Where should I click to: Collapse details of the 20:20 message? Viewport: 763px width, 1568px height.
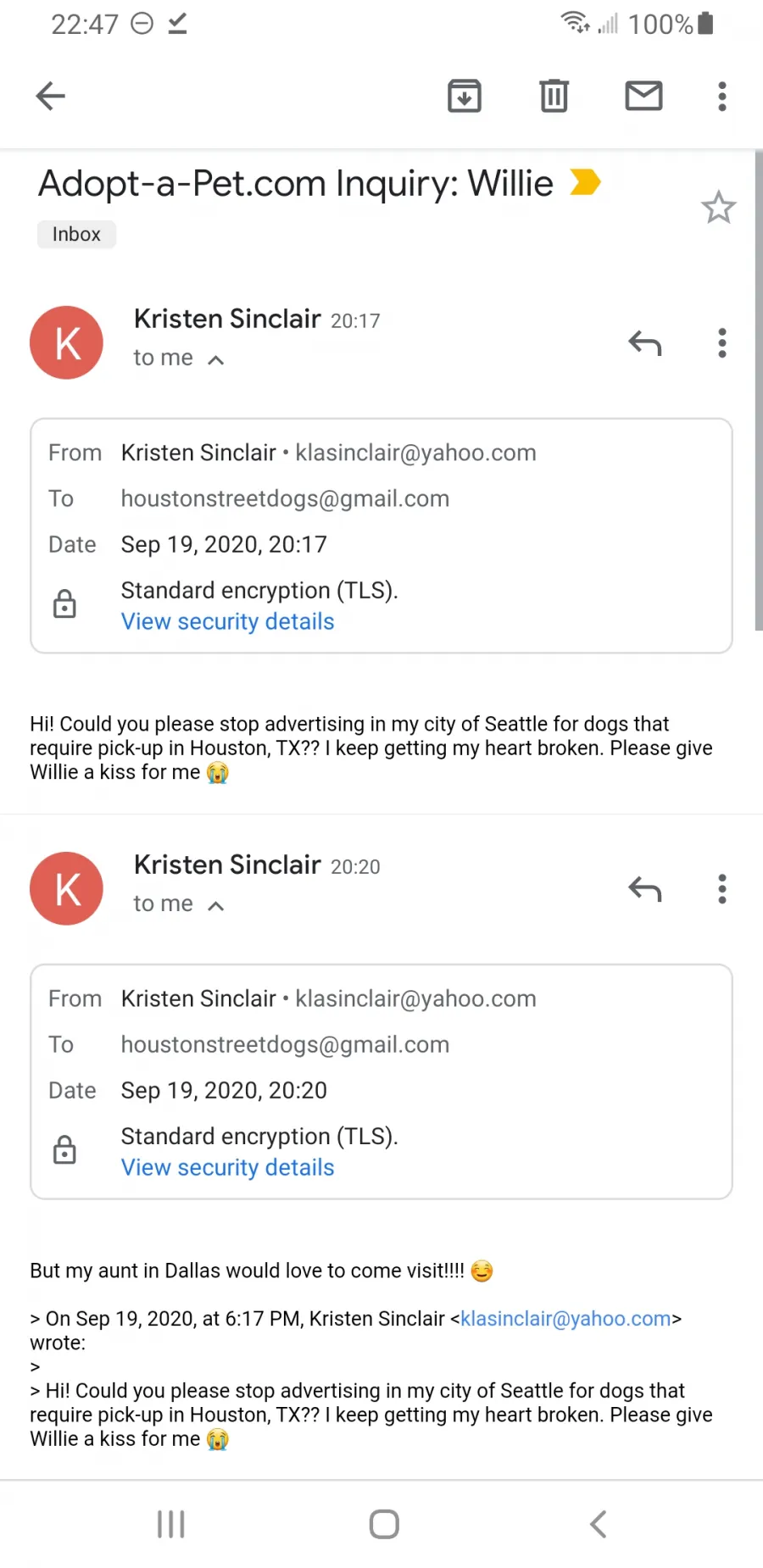[216, 906]
